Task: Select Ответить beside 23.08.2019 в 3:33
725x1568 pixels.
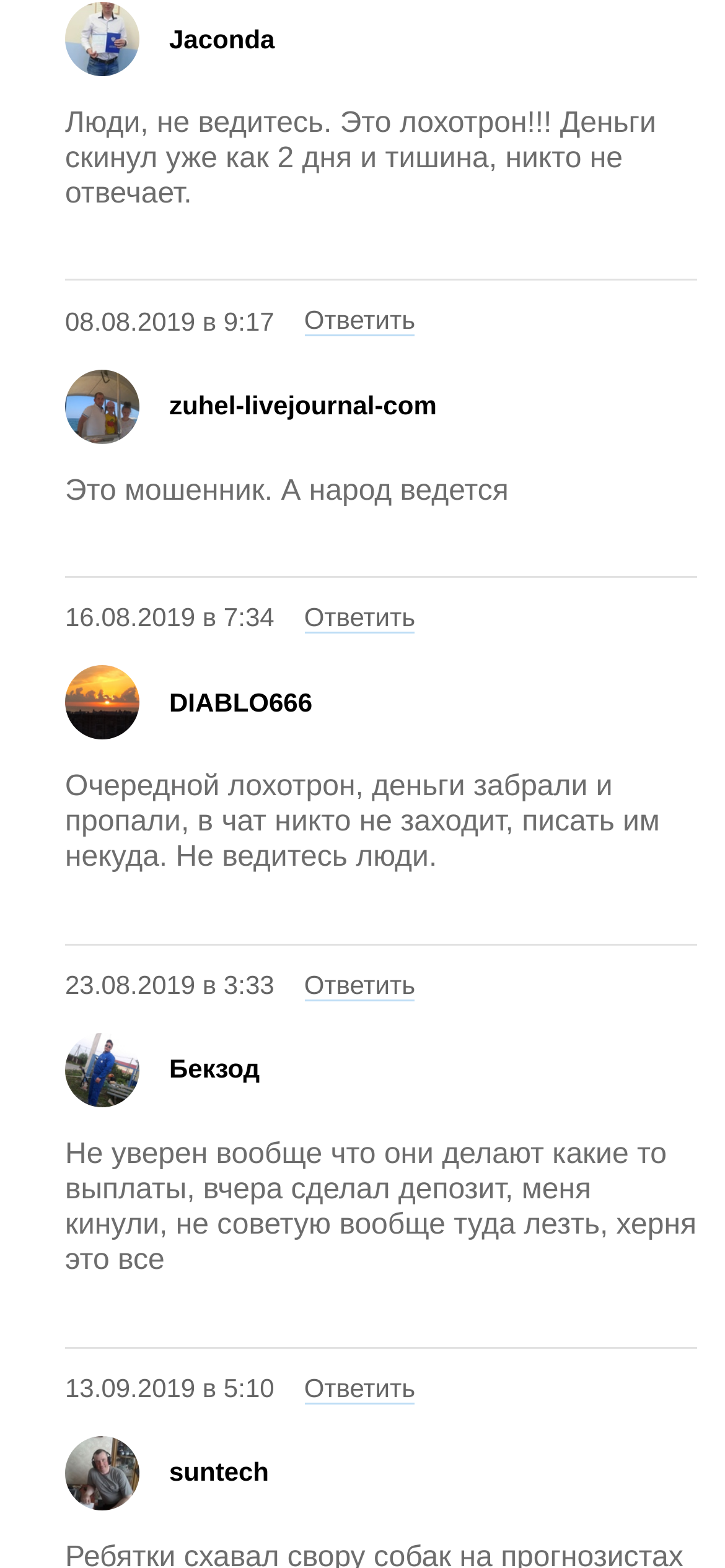Action: click(x=359, y=985)
